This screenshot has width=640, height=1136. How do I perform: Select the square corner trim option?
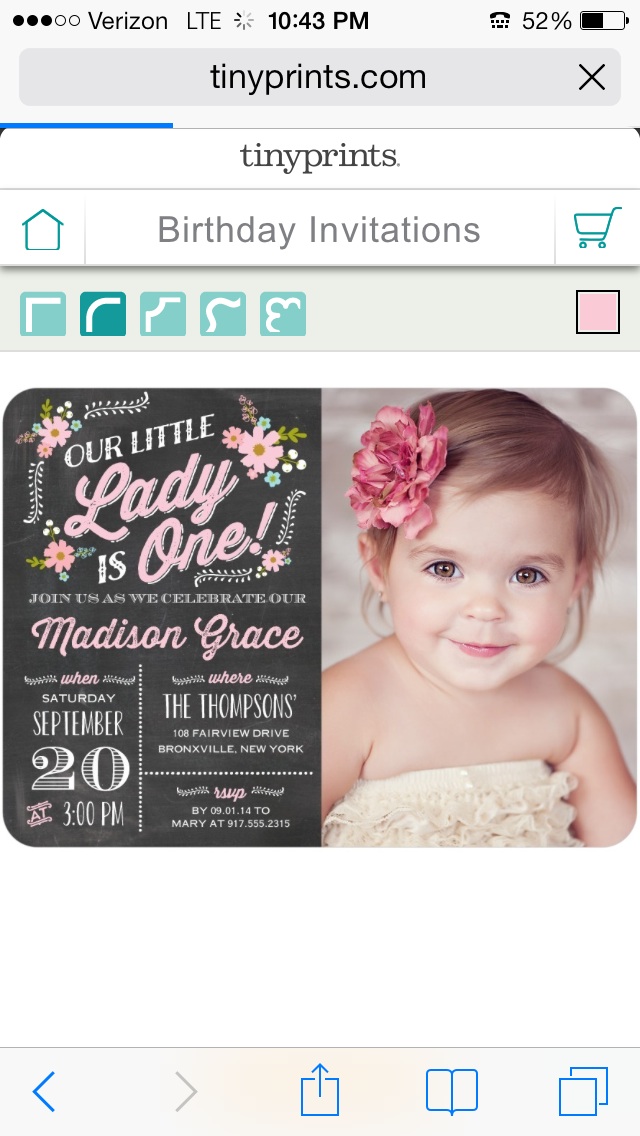pos(43,314)
